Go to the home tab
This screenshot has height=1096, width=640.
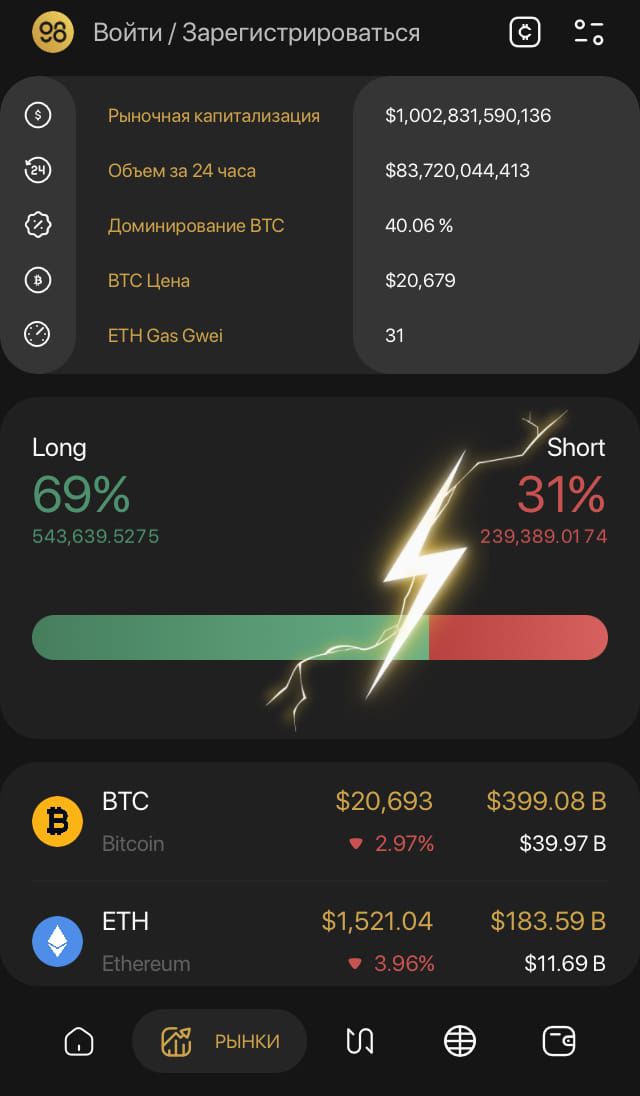pos(79,1041)
